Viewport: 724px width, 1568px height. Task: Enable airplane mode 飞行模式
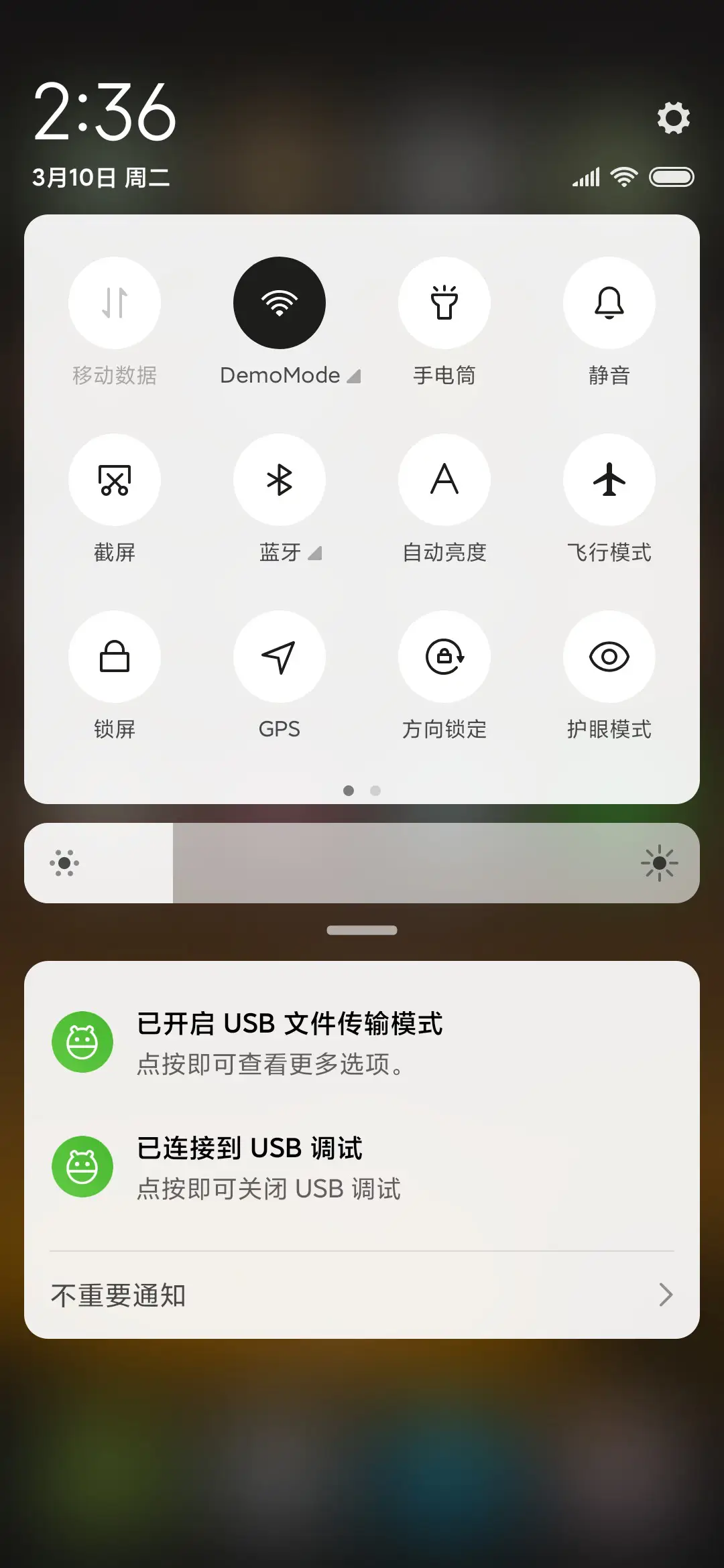pos(609,480)
